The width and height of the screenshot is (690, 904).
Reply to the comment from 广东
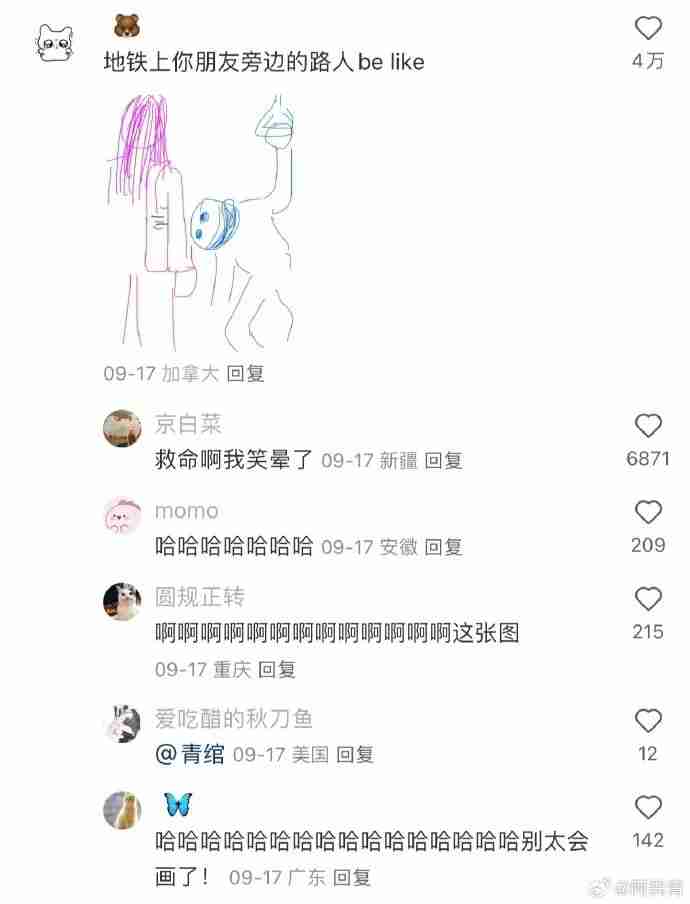coord(351,878)
